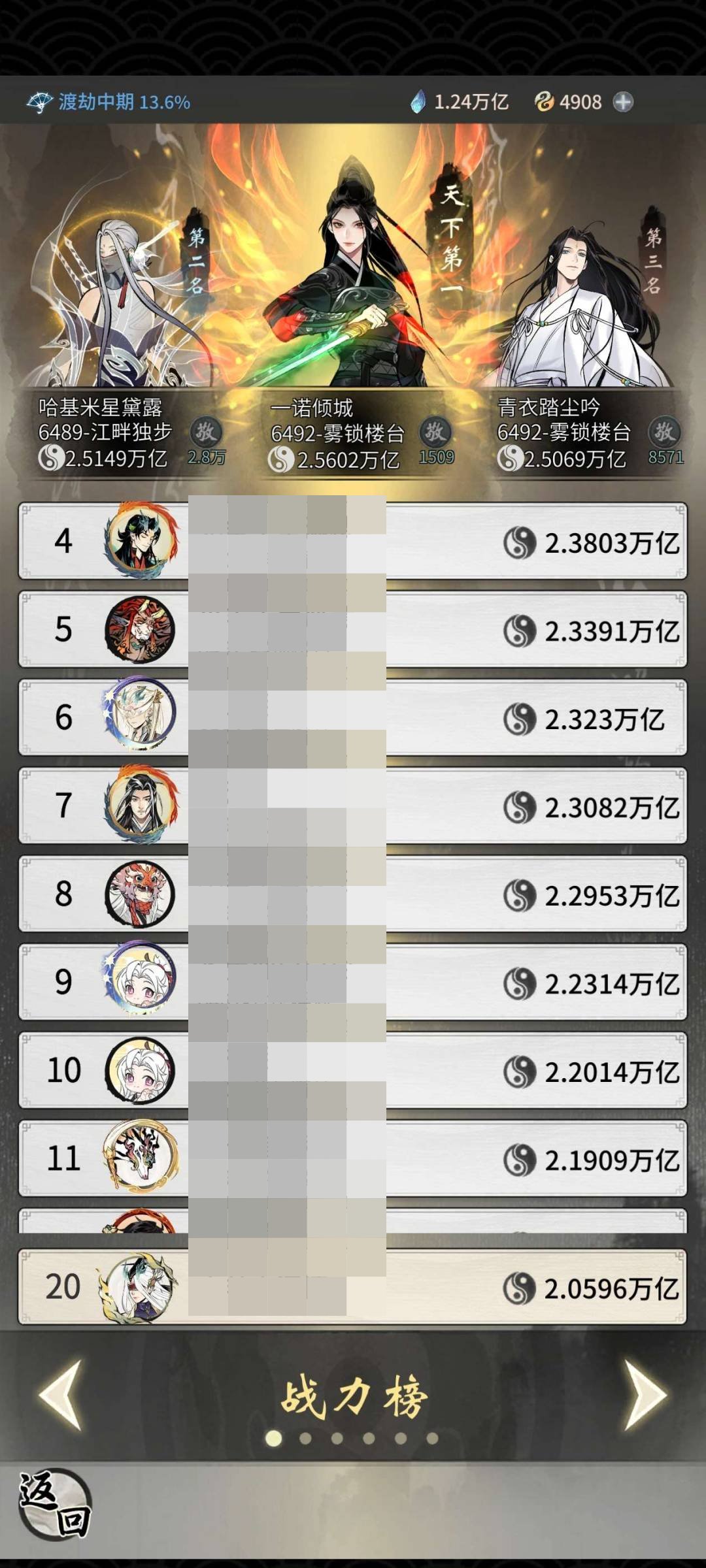Open the rank 11 row with 2.1909万亿
The image size is (706, 1568).
click(353, 1158)
